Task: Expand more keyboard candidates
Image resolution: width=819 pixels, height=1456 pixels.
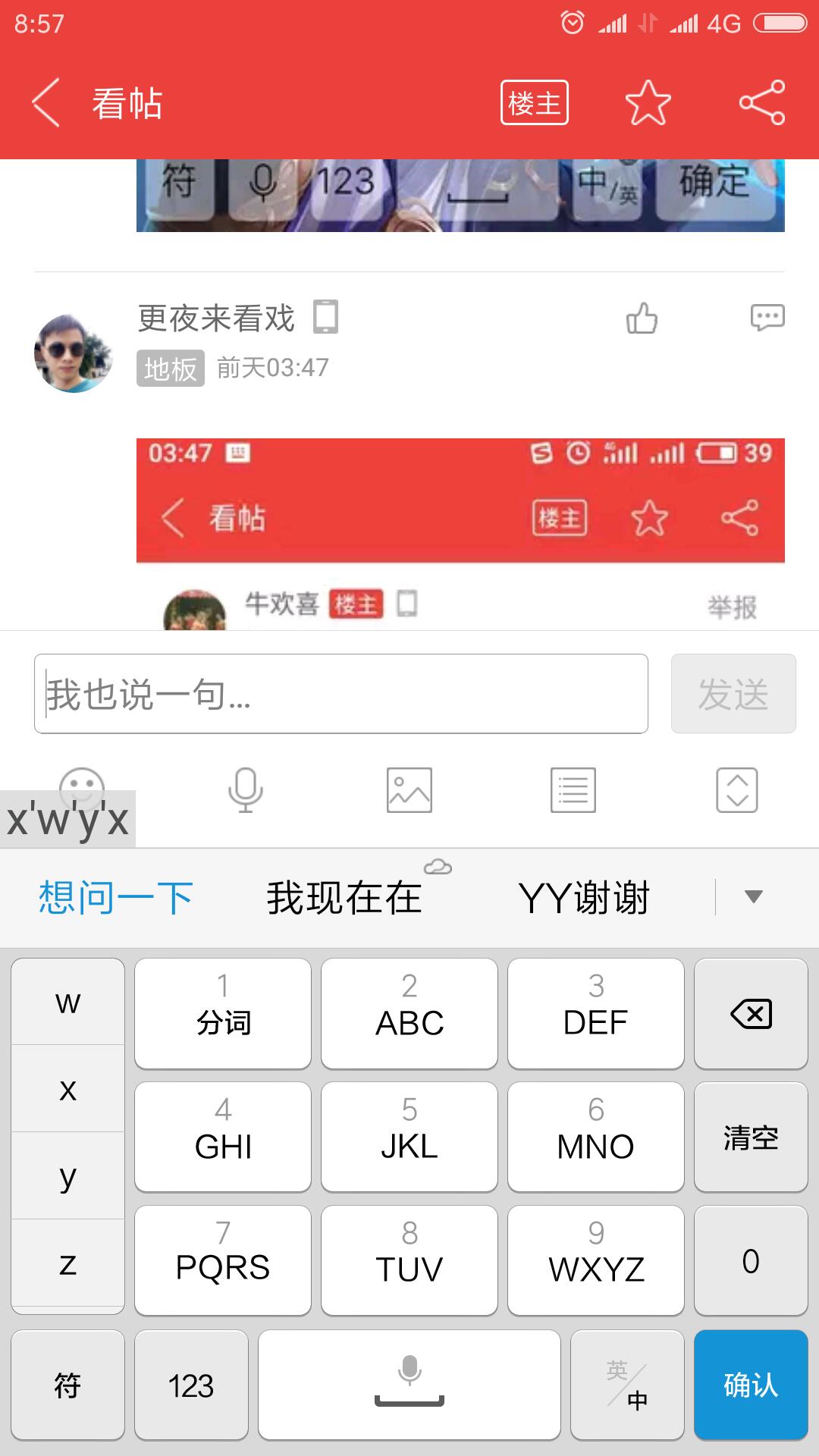Action: [x=753, y=897]
